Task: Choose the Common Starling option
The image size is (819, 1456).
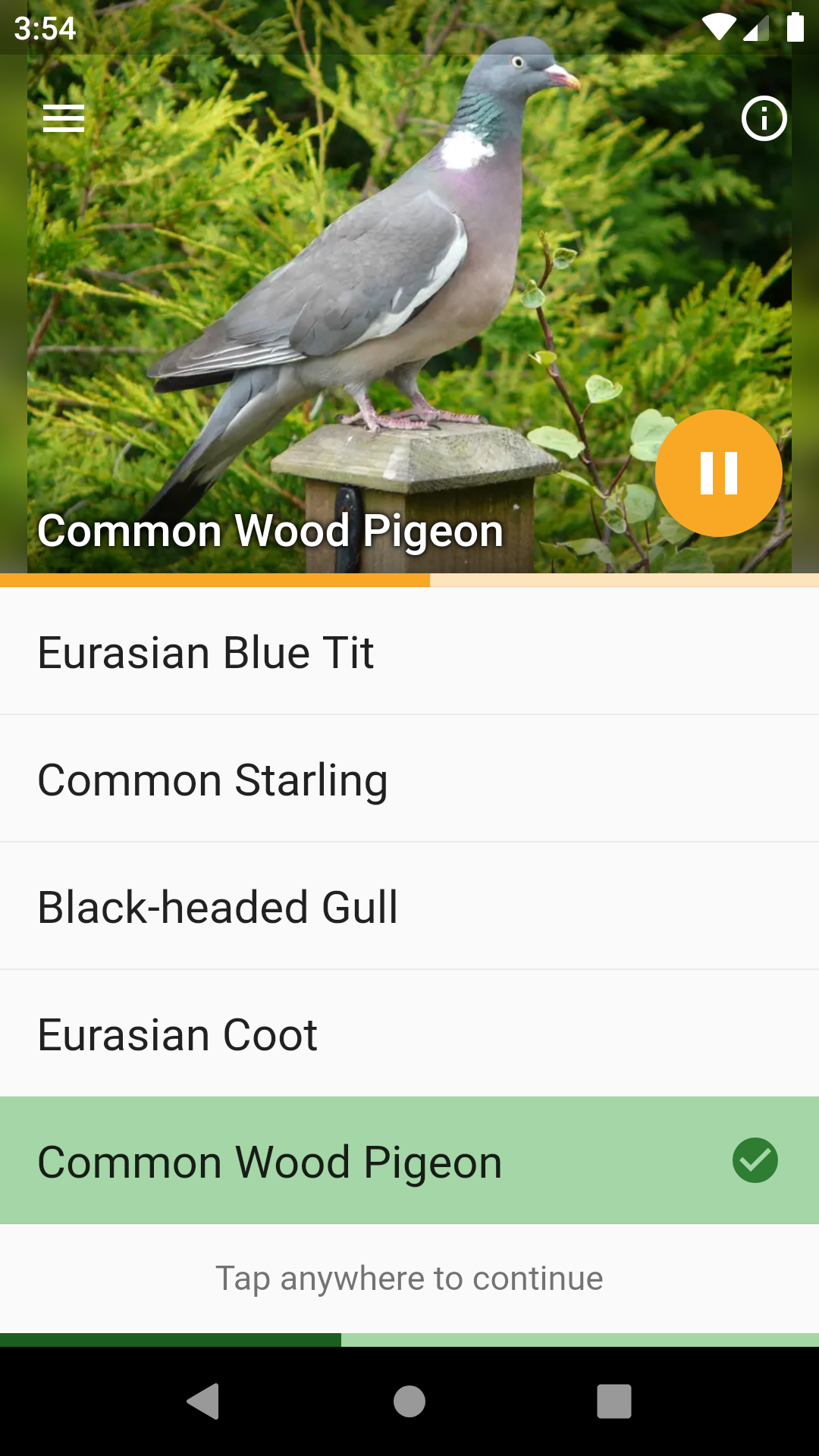Action: [409, 780]
